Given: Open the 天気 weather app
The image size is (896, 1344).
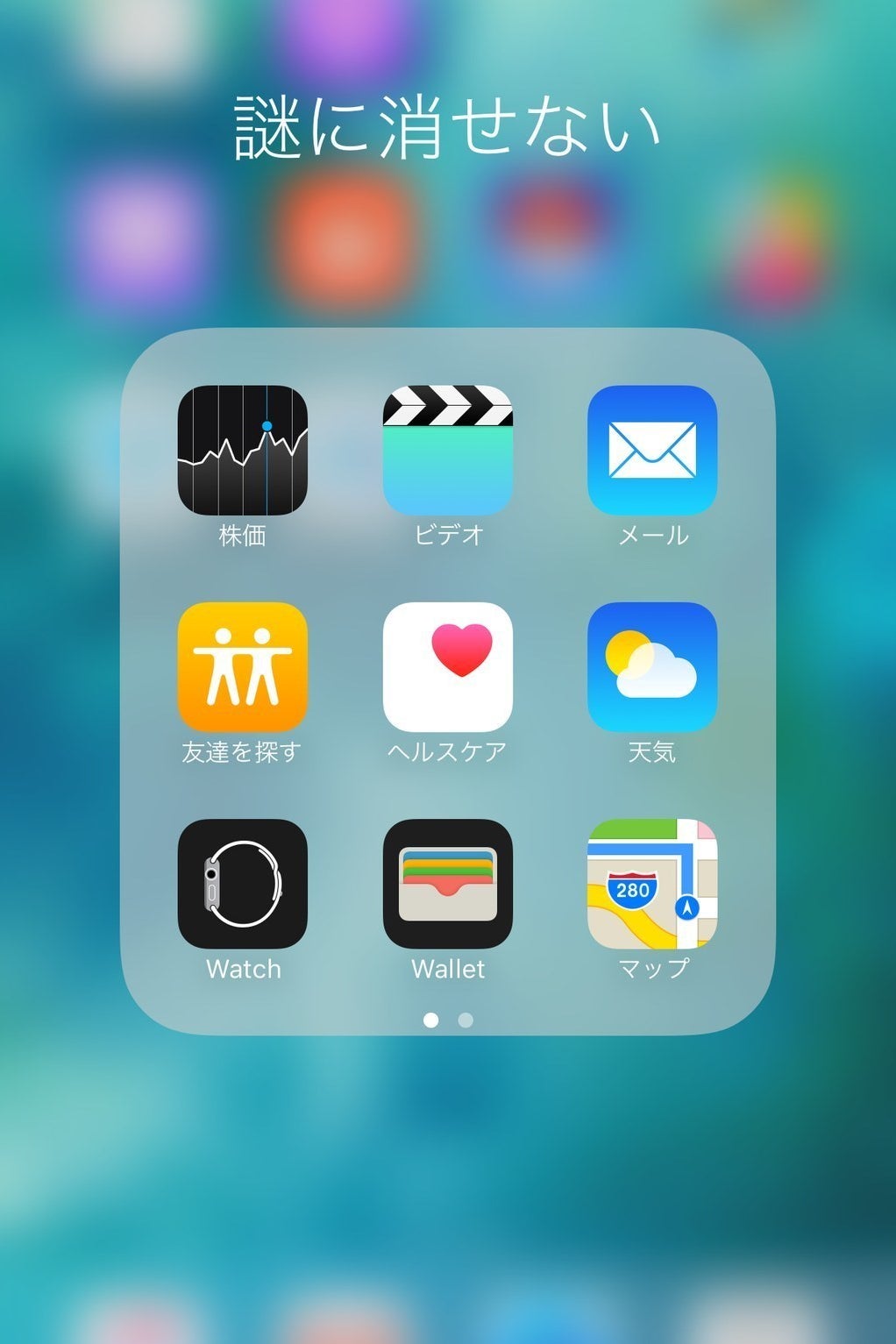Looking at the screenshot, I should [x=652, y=666].
